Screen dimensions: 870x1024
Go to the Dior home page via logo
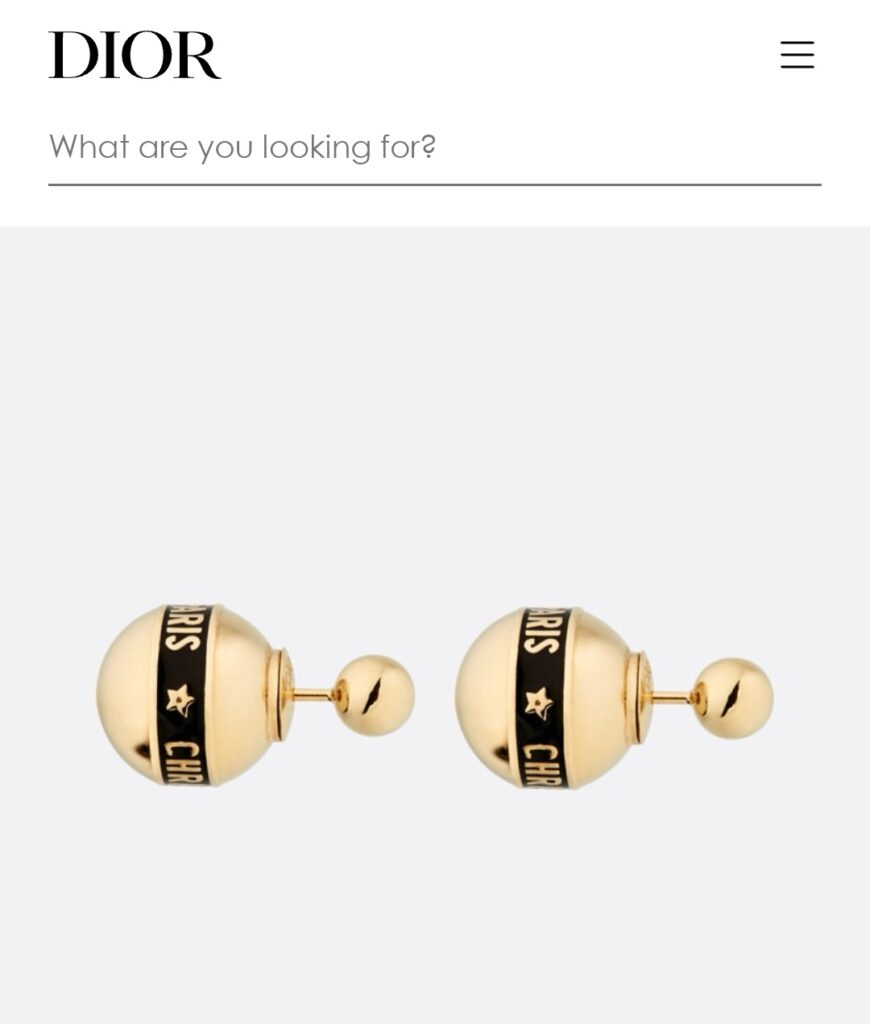tap(135, 55)
